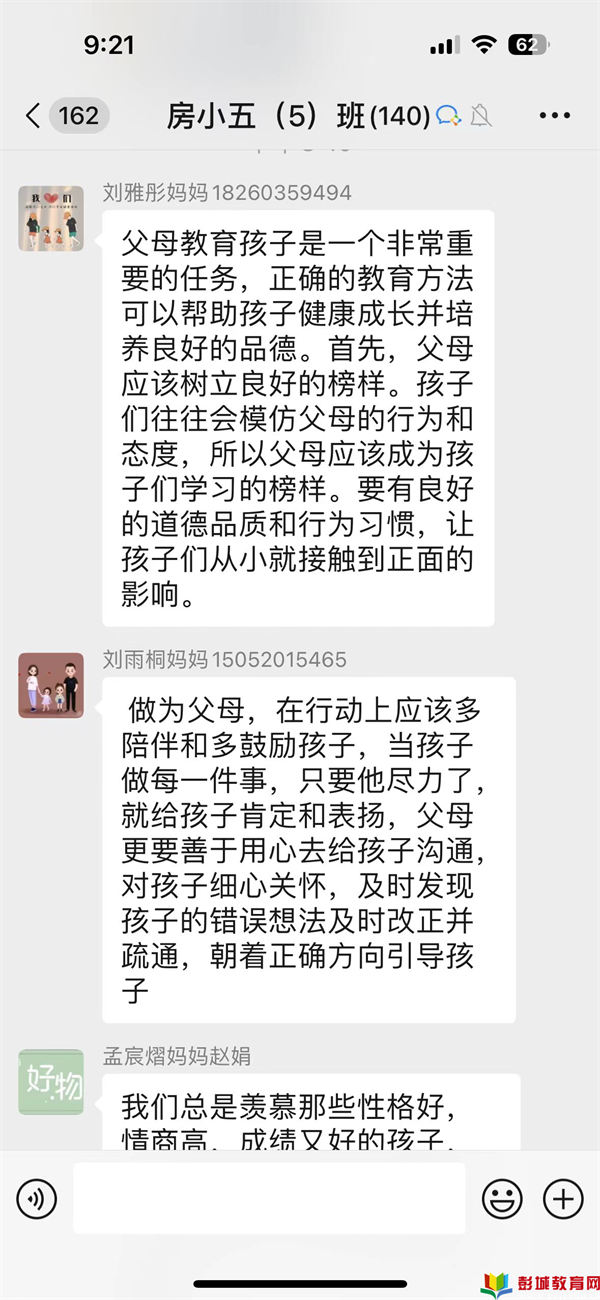The image size is (600, 1300).
Task: Go back to the chat list
Action: tap(33, 116)
